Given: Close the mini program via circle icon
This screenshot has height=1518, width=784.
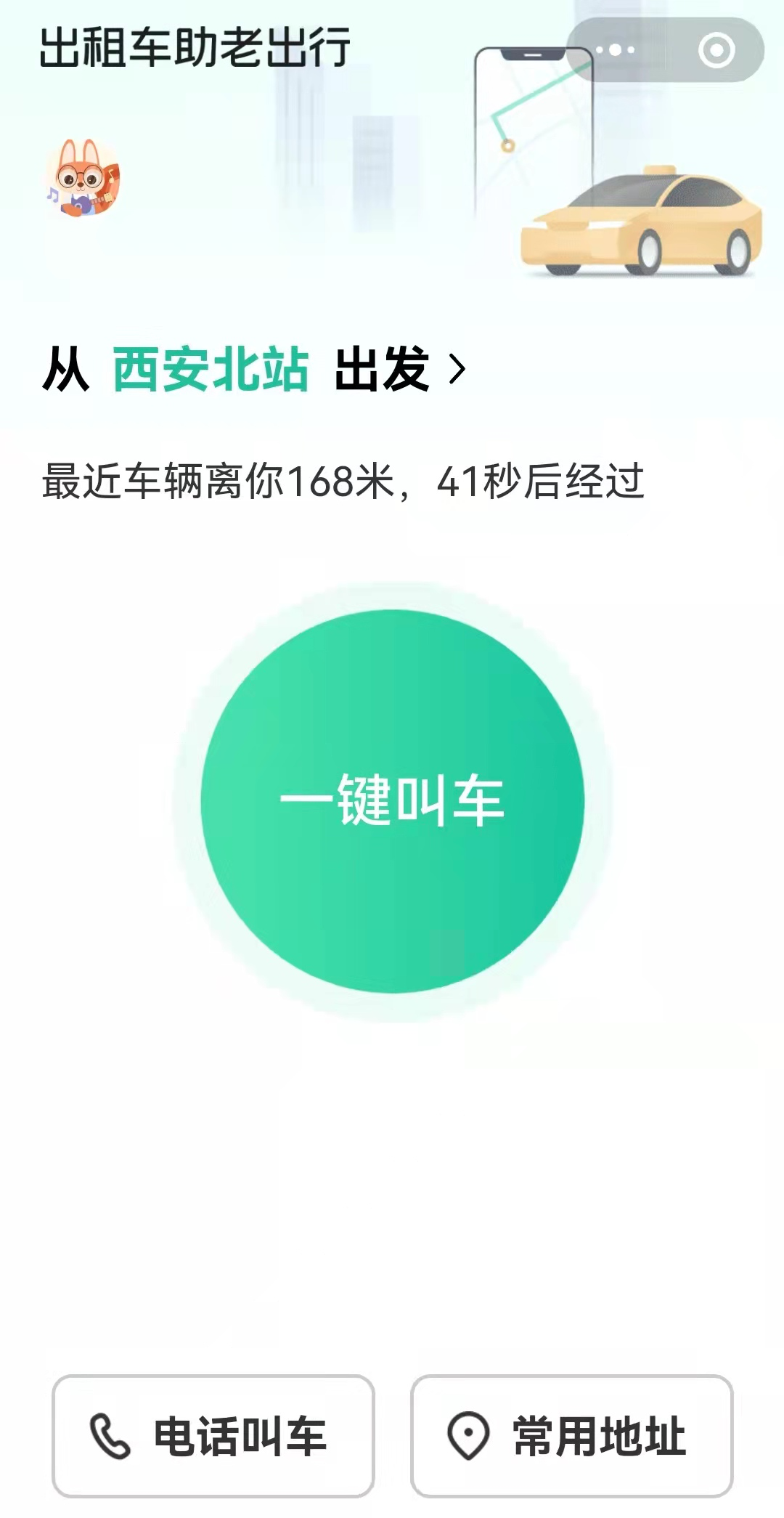Looking at the screenshot, I should click(716, 50).
